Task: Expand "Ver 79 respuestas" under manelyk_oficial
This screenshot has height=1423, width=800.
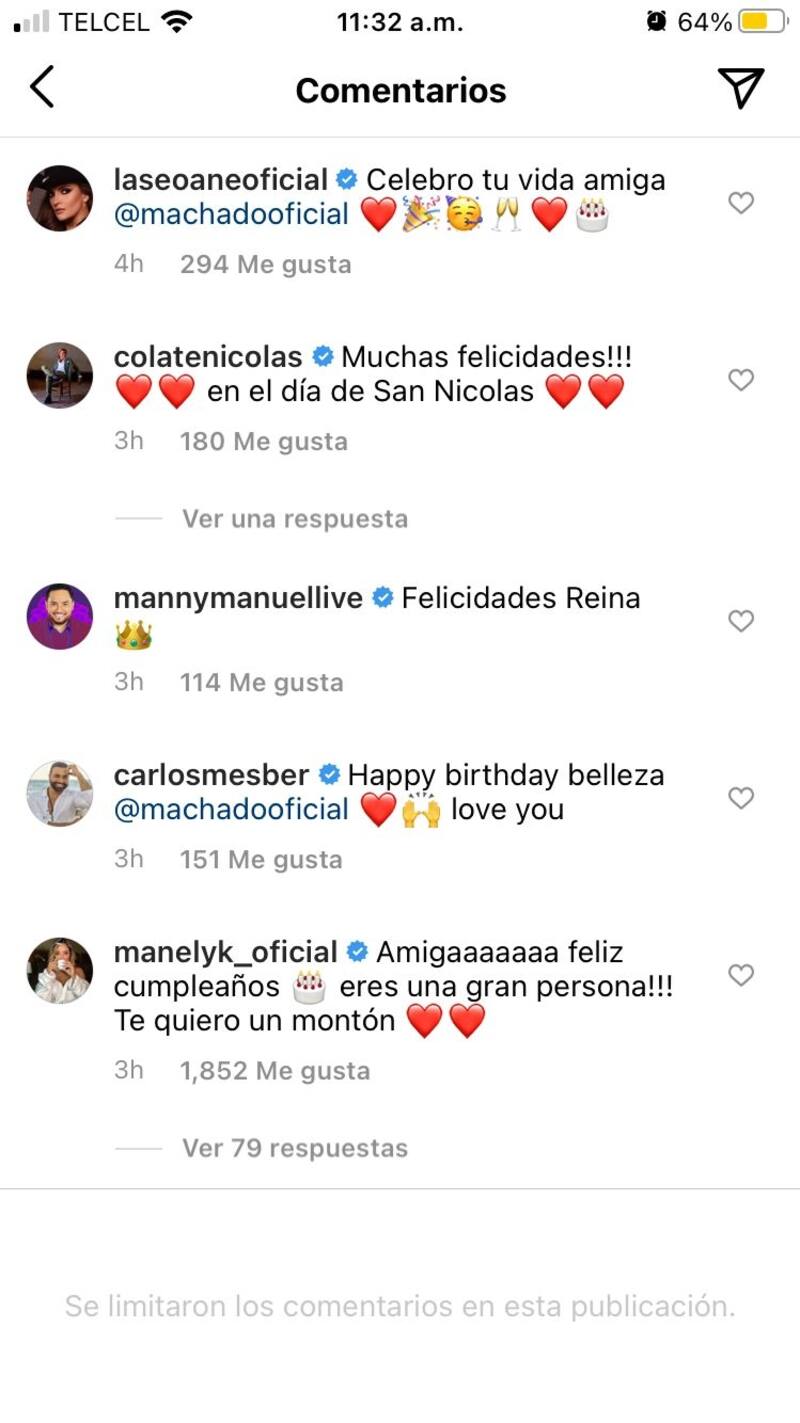Action: click(x=294, y=1148)
